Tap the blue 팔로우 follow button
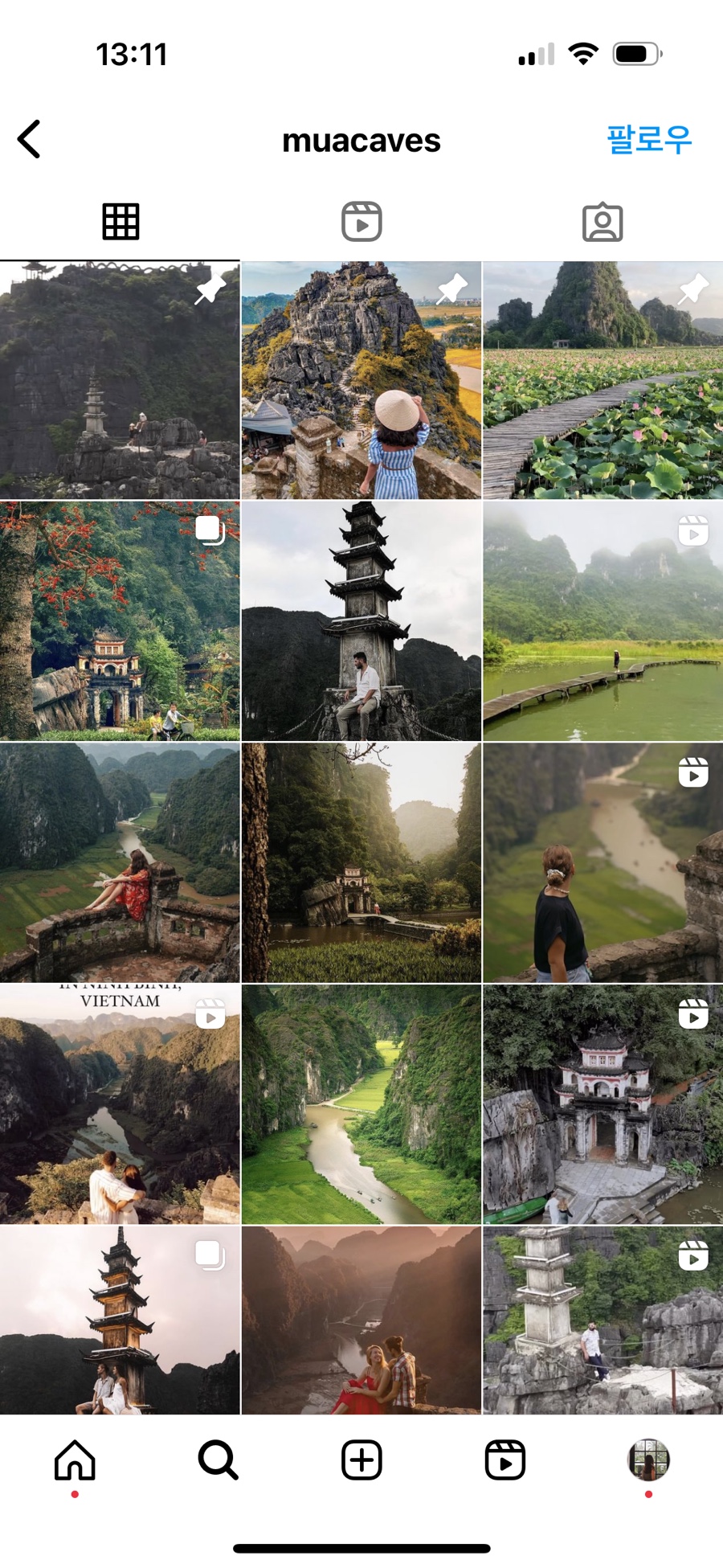This screenshot has height=1568, width=723. [x=648, y=140]
